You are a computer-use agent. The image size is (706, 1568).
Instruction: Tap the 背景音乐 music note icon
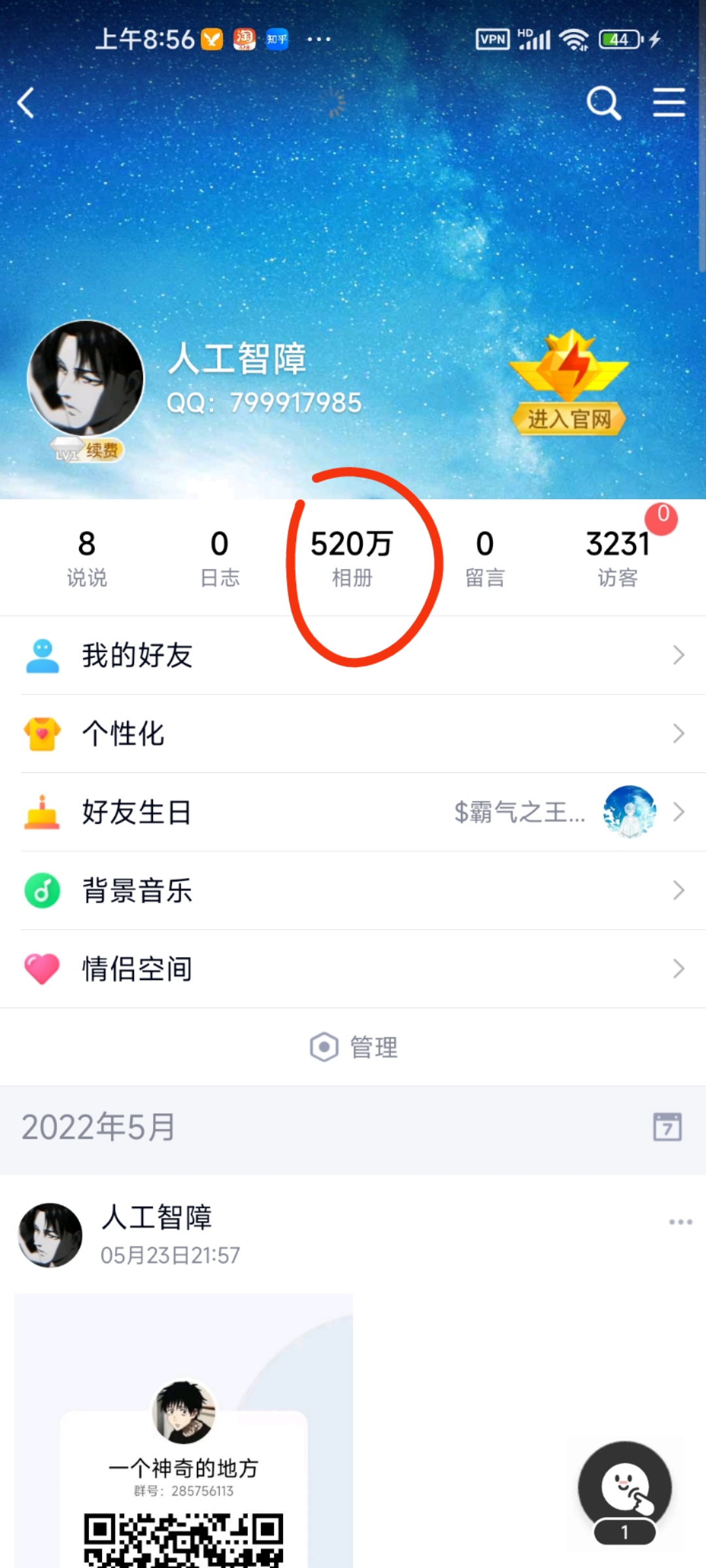(42, 890)
